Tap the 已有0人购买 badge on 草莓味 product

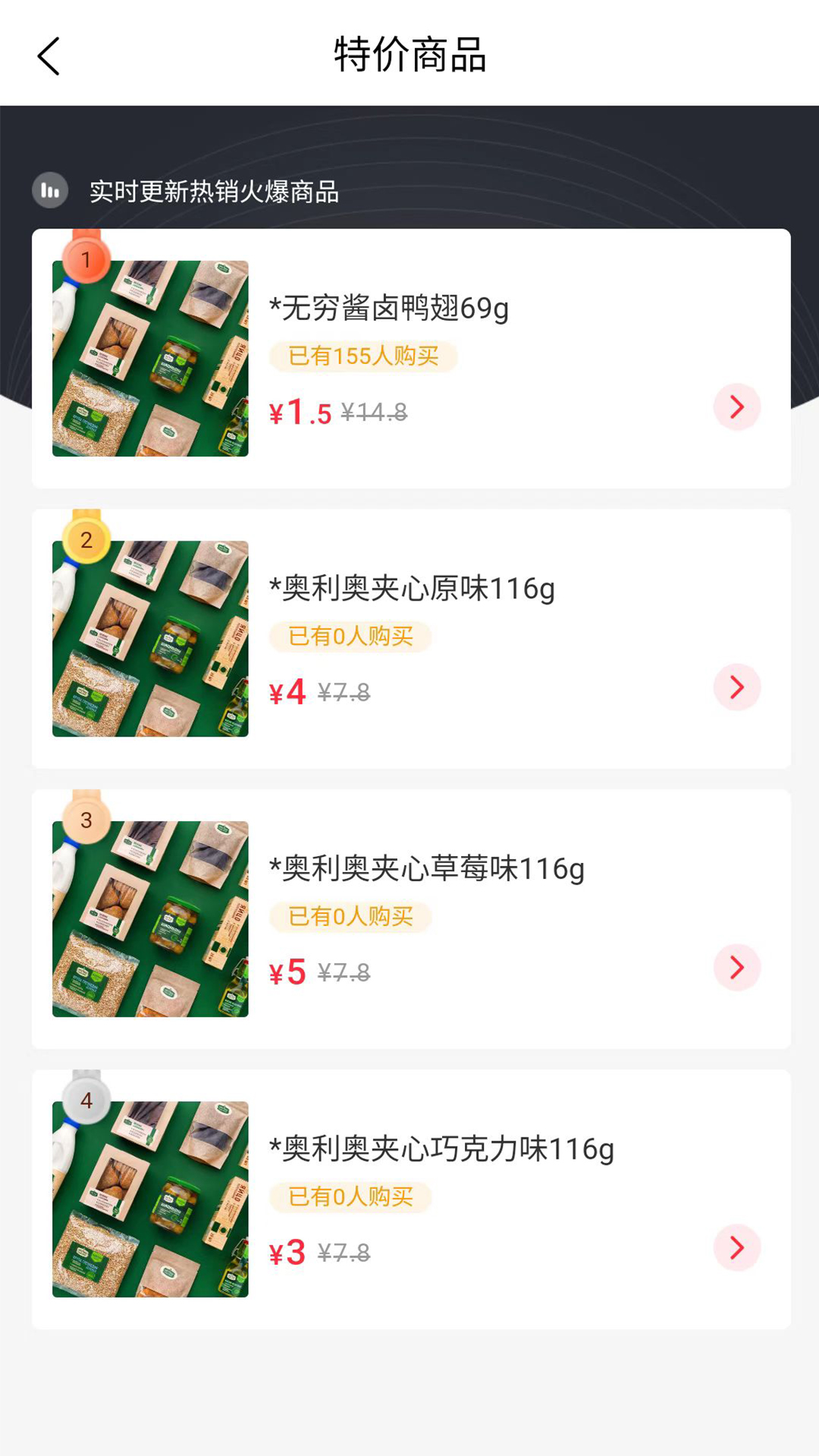coord(350,917)
